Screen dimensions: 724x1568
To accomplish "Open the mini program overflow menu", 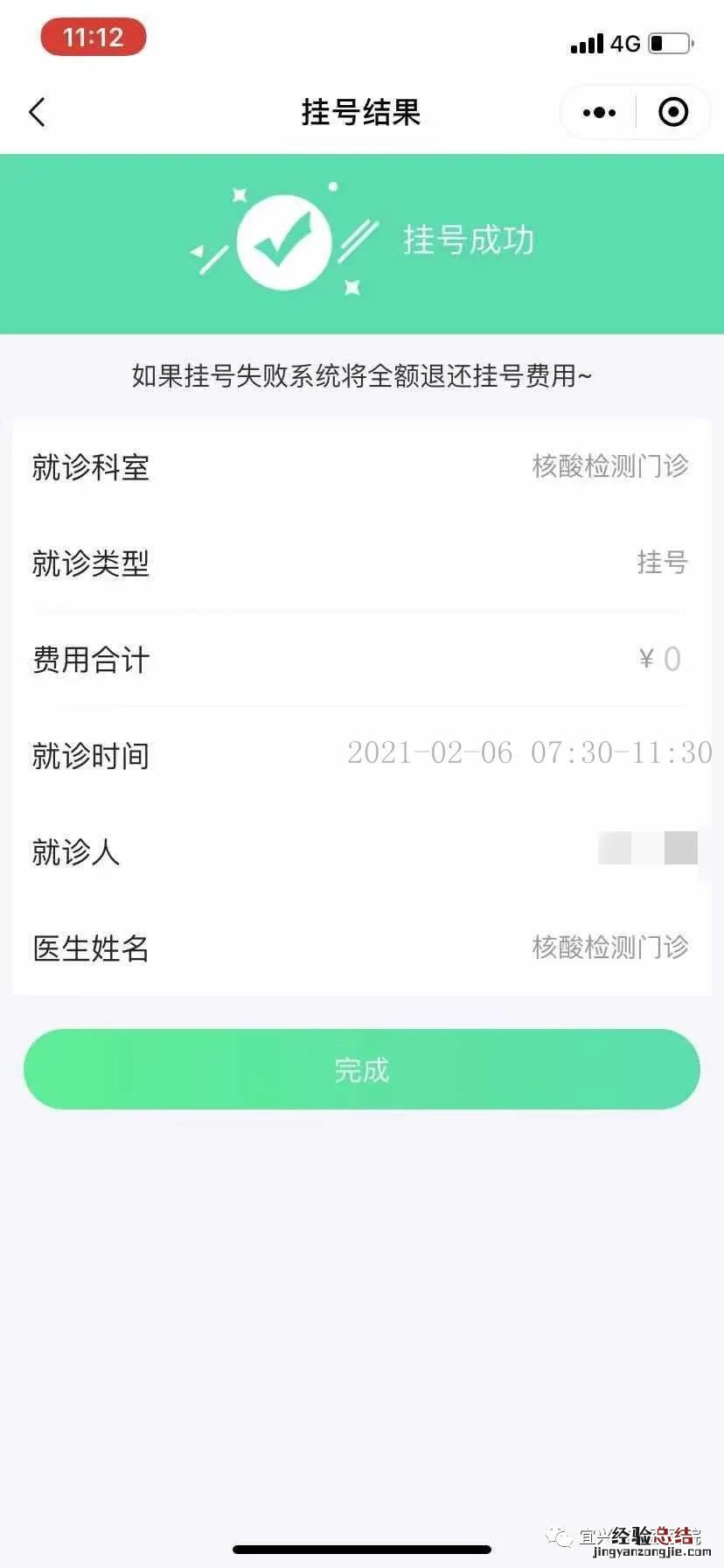I will tap(599, 113).
